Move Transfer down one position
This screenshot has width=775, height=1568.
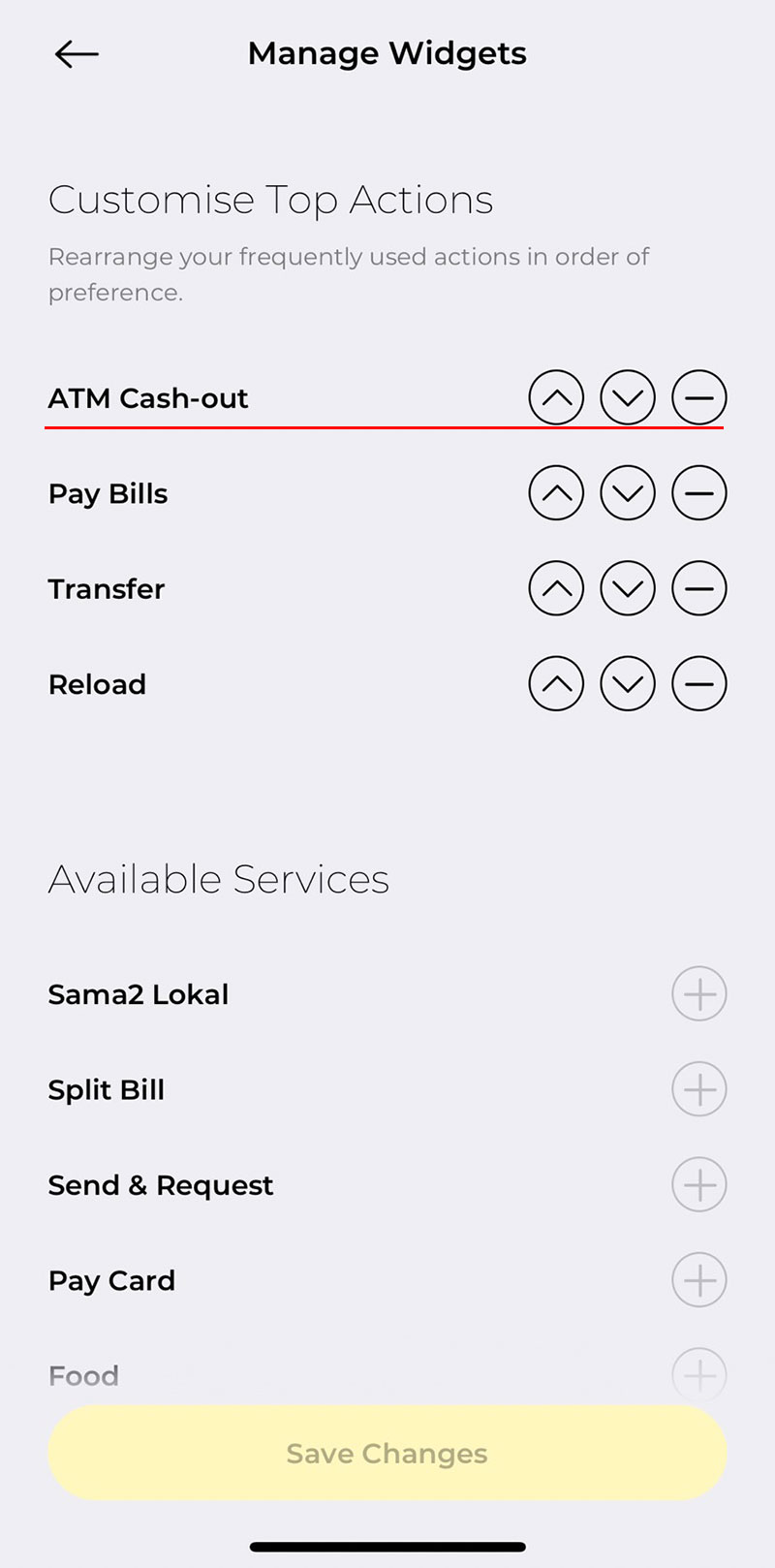coord(628,588)
